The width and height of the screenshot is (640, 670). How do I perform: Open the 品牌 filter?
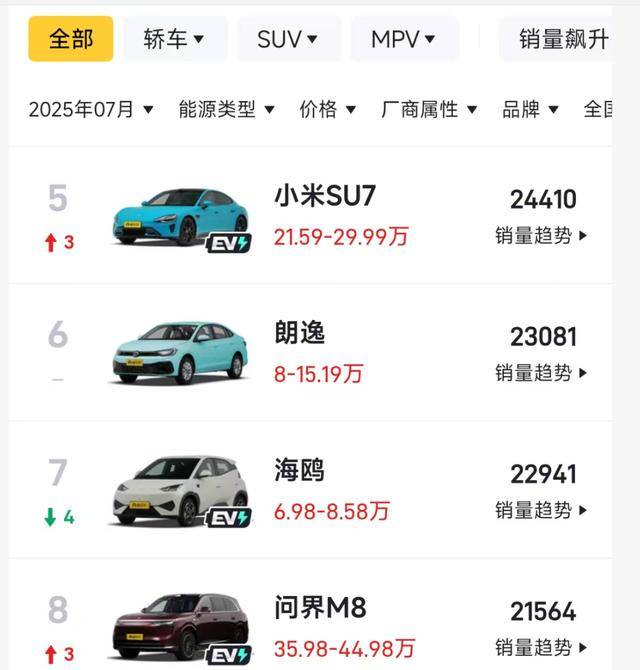pyautogui.click(x=530, y=109)
